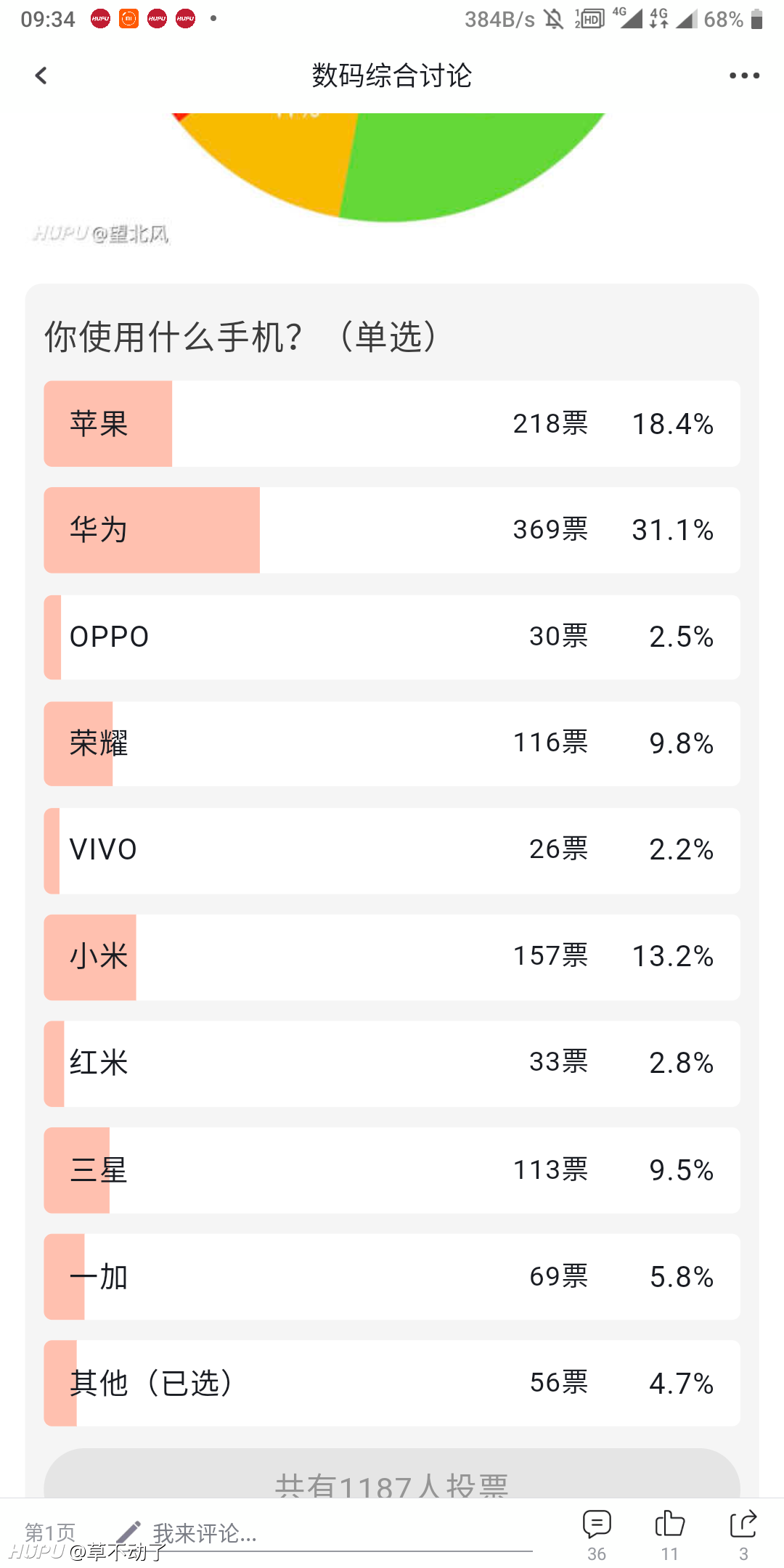The width and height of the screenshot is (784, 1568).
Task: Go back from 数码综合讨论 thread
Action: pos(41,75)
